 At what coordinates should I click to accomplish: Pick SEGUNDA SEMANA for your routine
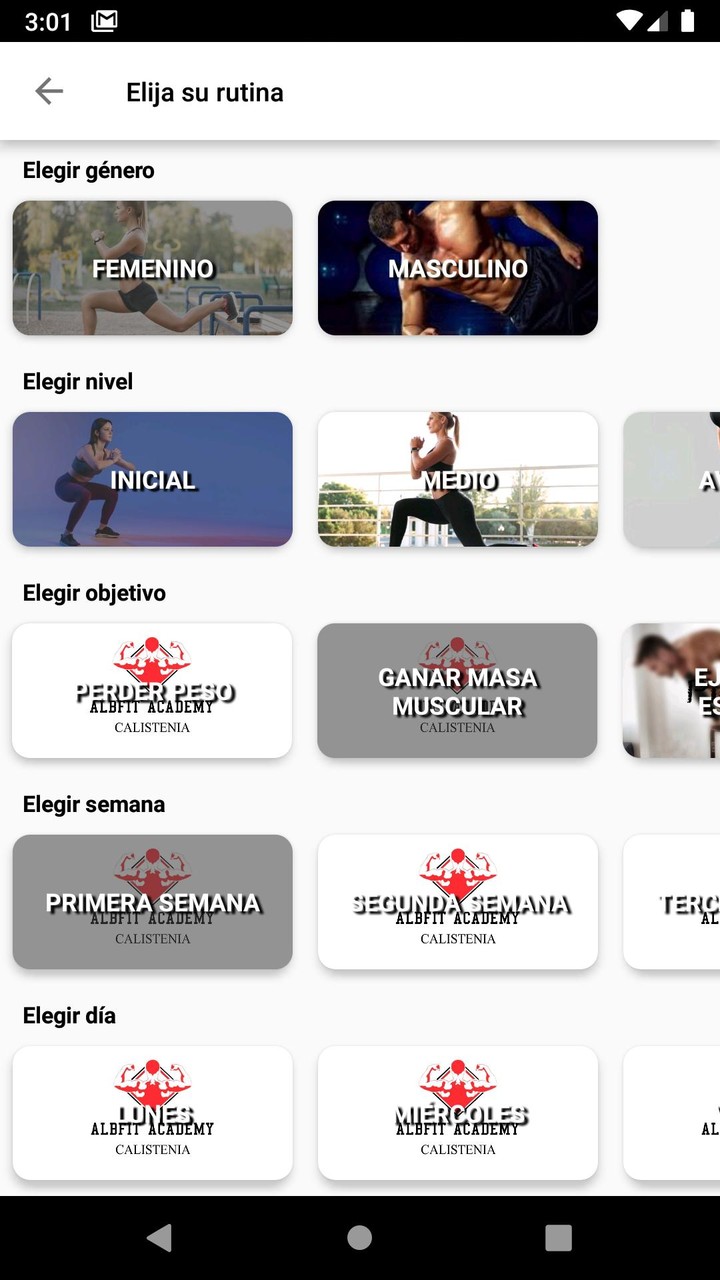(x=457, y=901)
